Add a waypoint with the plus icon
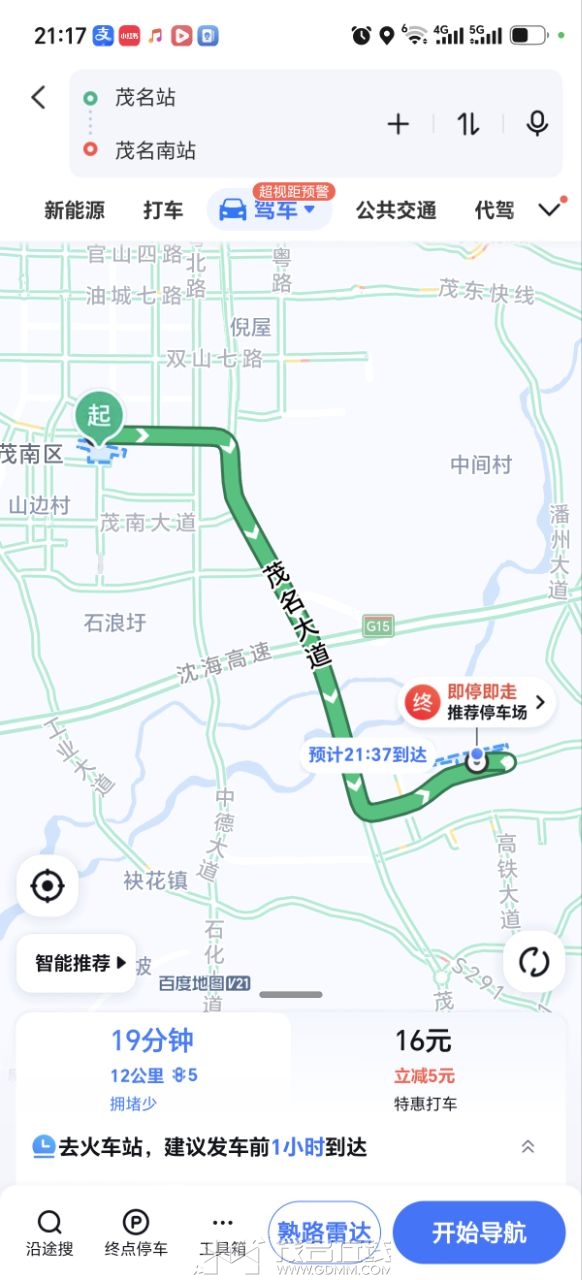 point(398,124)
